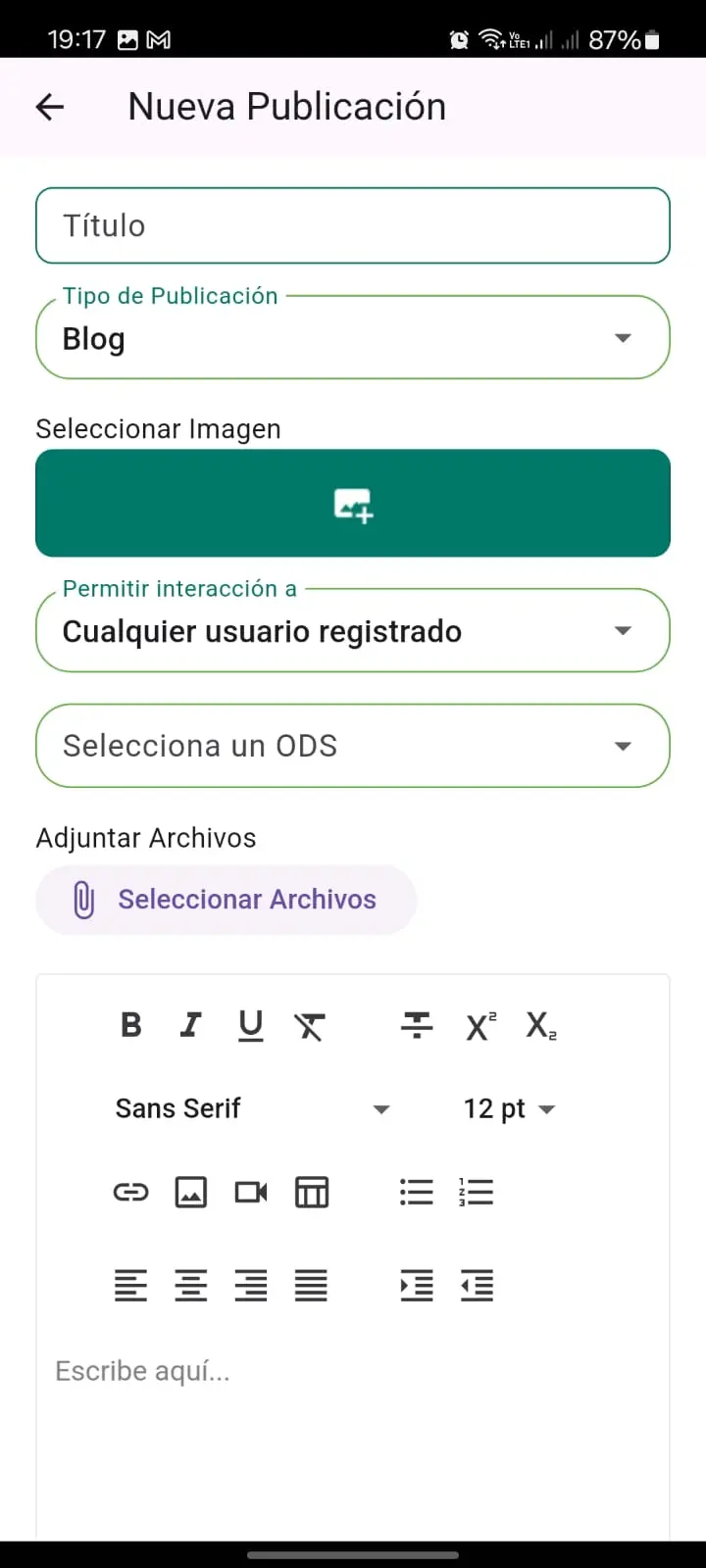The image size is (706, 1568).
Task: Apply subscript formatting
Action: pyautogui.click(x=540, y=1025)
